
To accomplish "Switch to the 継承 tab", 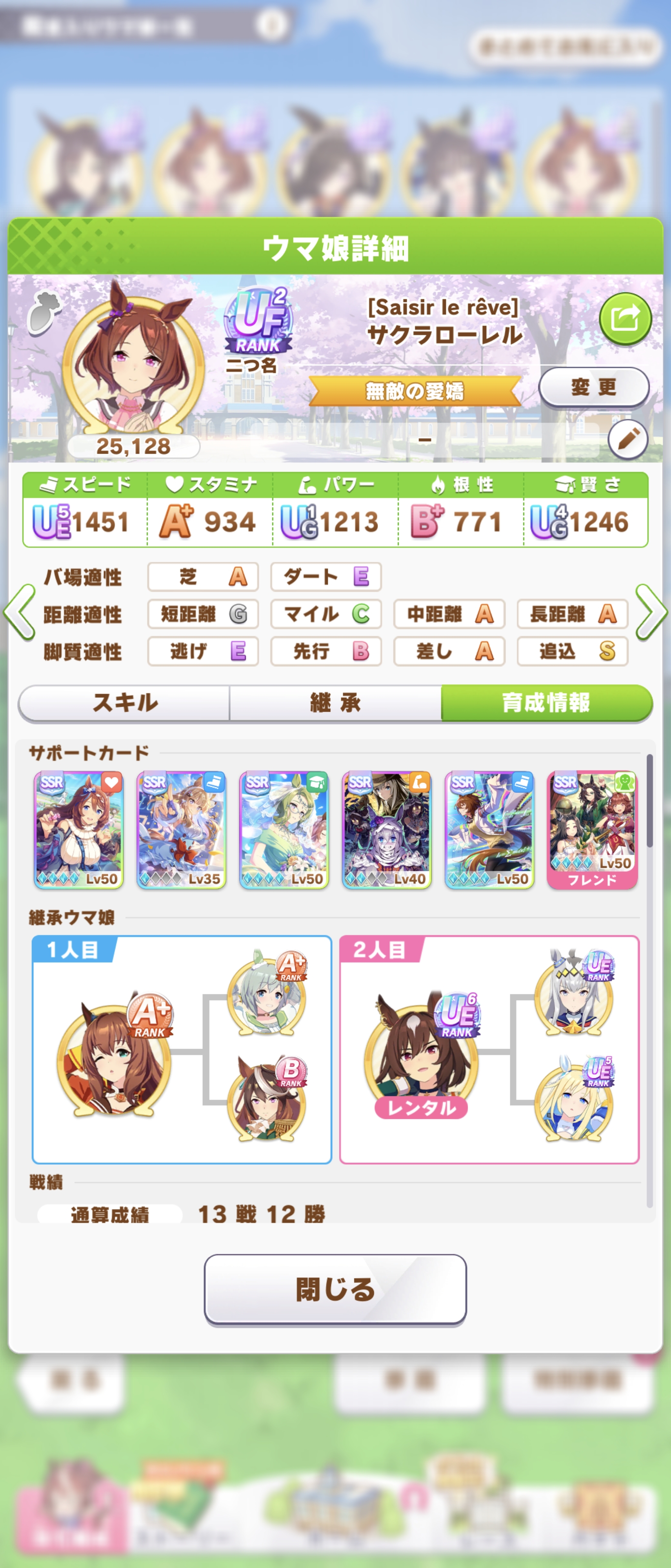I will click(335, 703).
